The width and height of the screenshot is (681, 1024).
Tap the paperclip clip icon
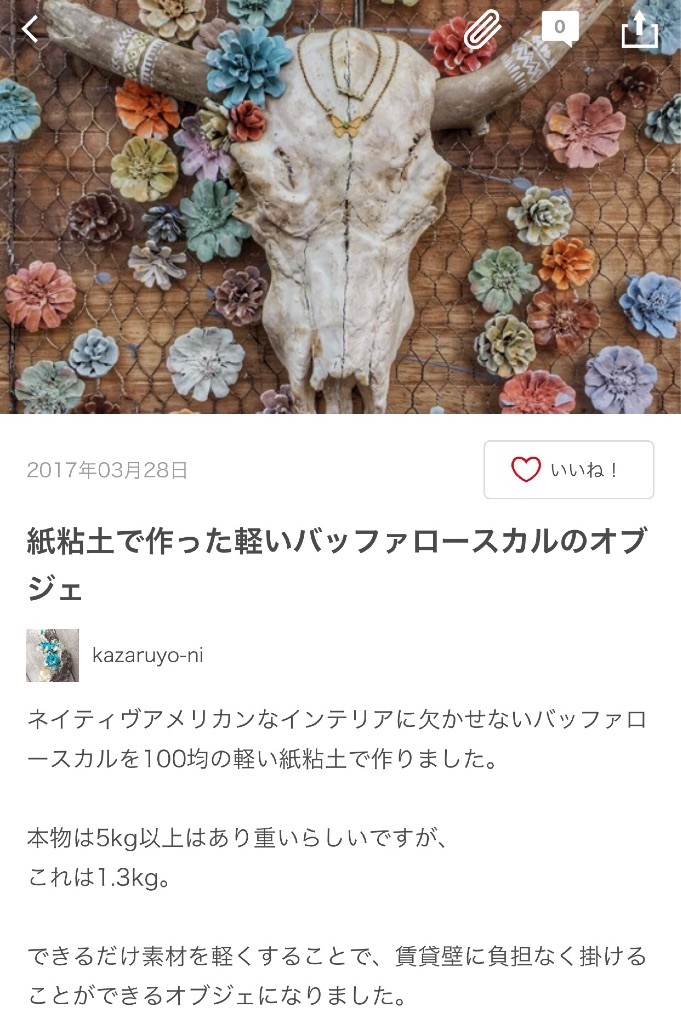click(481, 30)
